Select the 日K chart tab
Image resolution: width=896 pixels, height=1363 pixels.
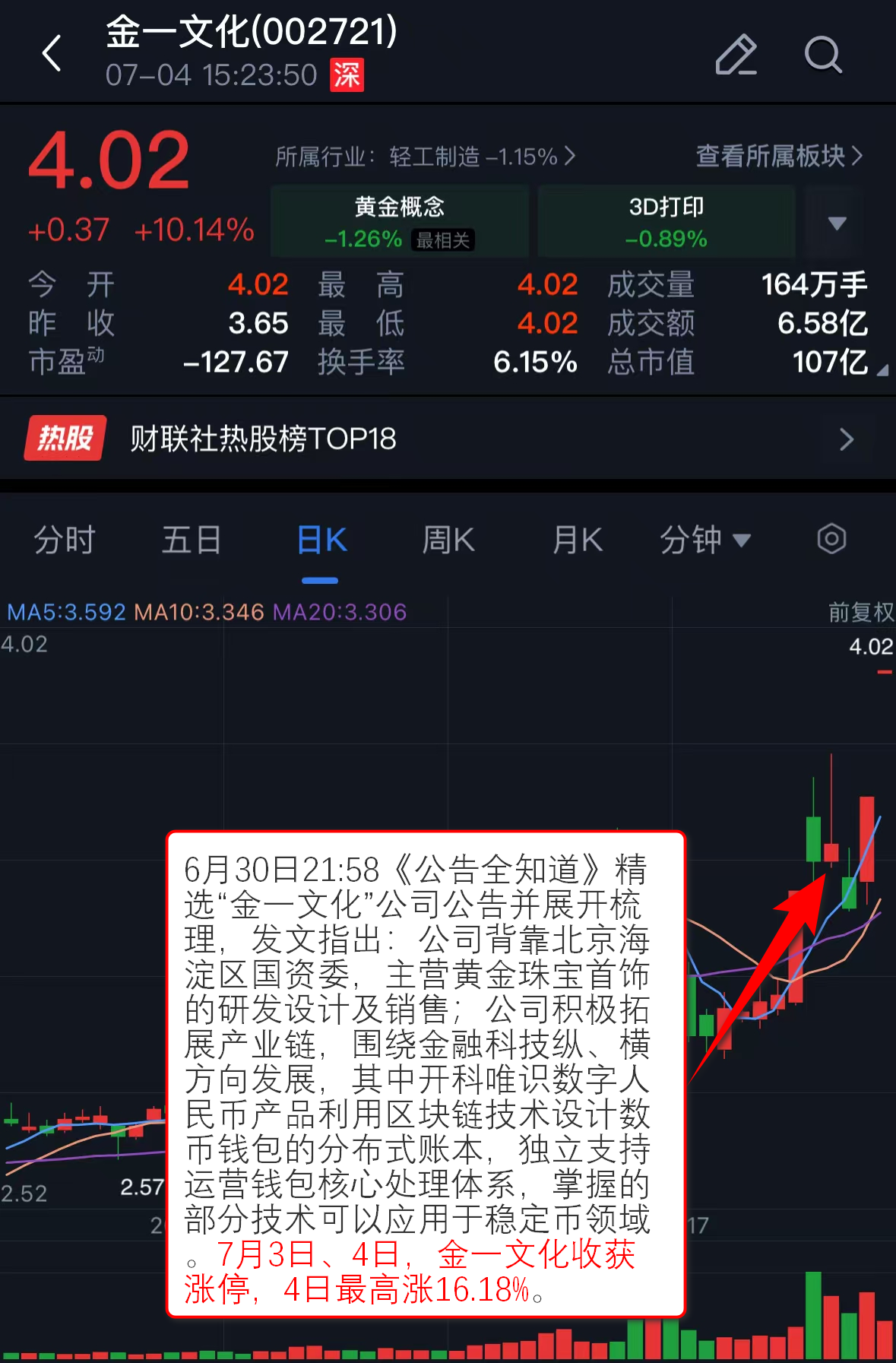[321, 540]
